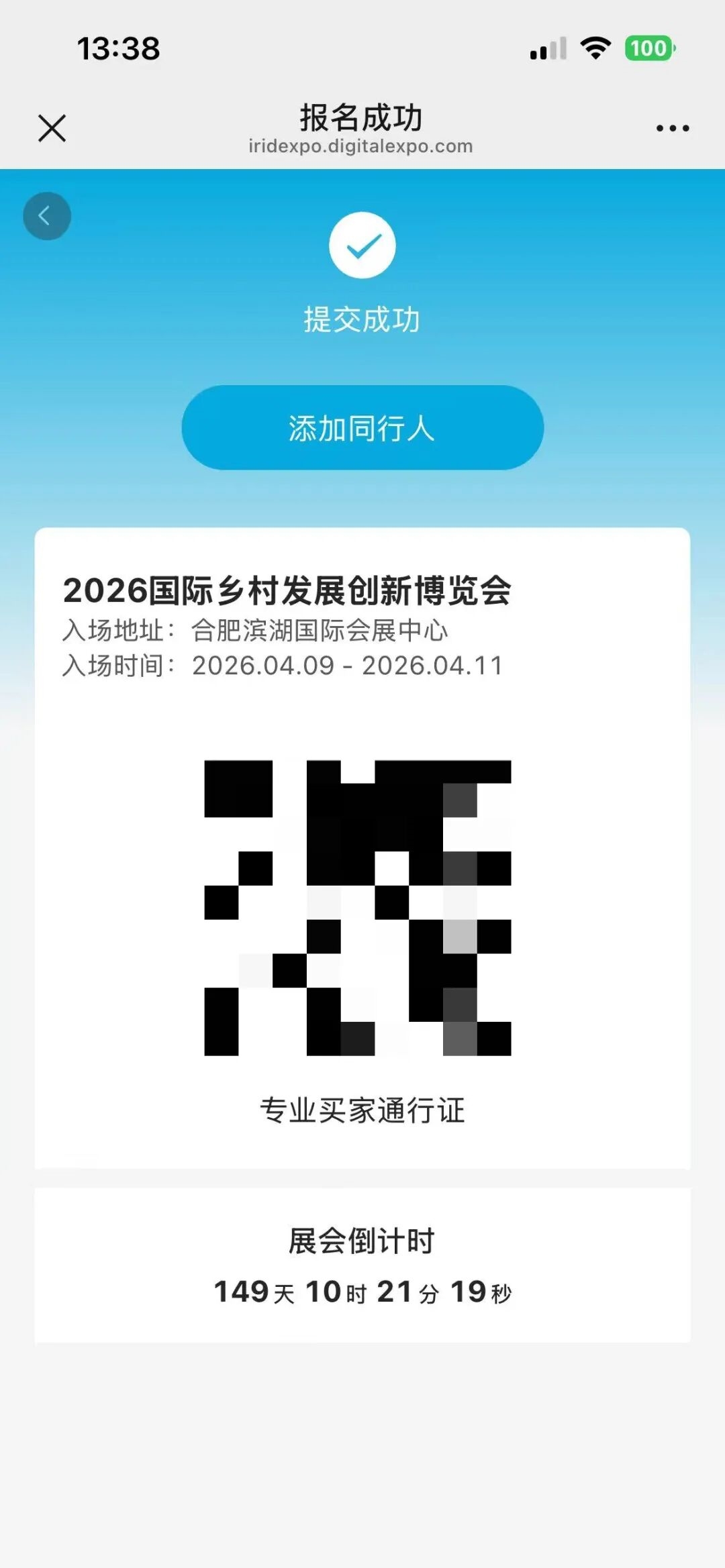Select the 2026国际乡村发展创新博览会 title
The height and width of the screenshot is (1568, 725).
[287, 589]
